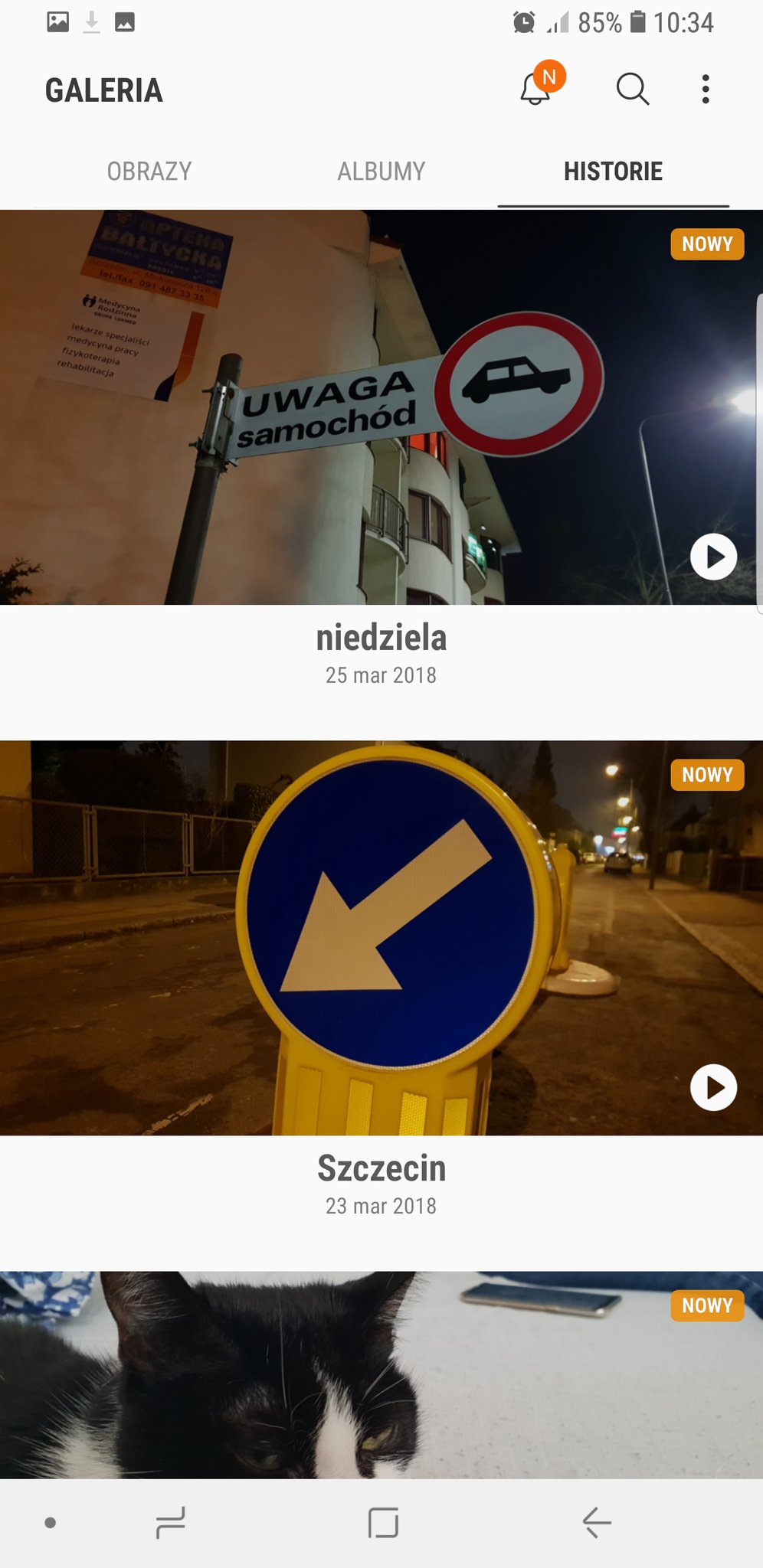Tap the home button

tap(383, 1522)
